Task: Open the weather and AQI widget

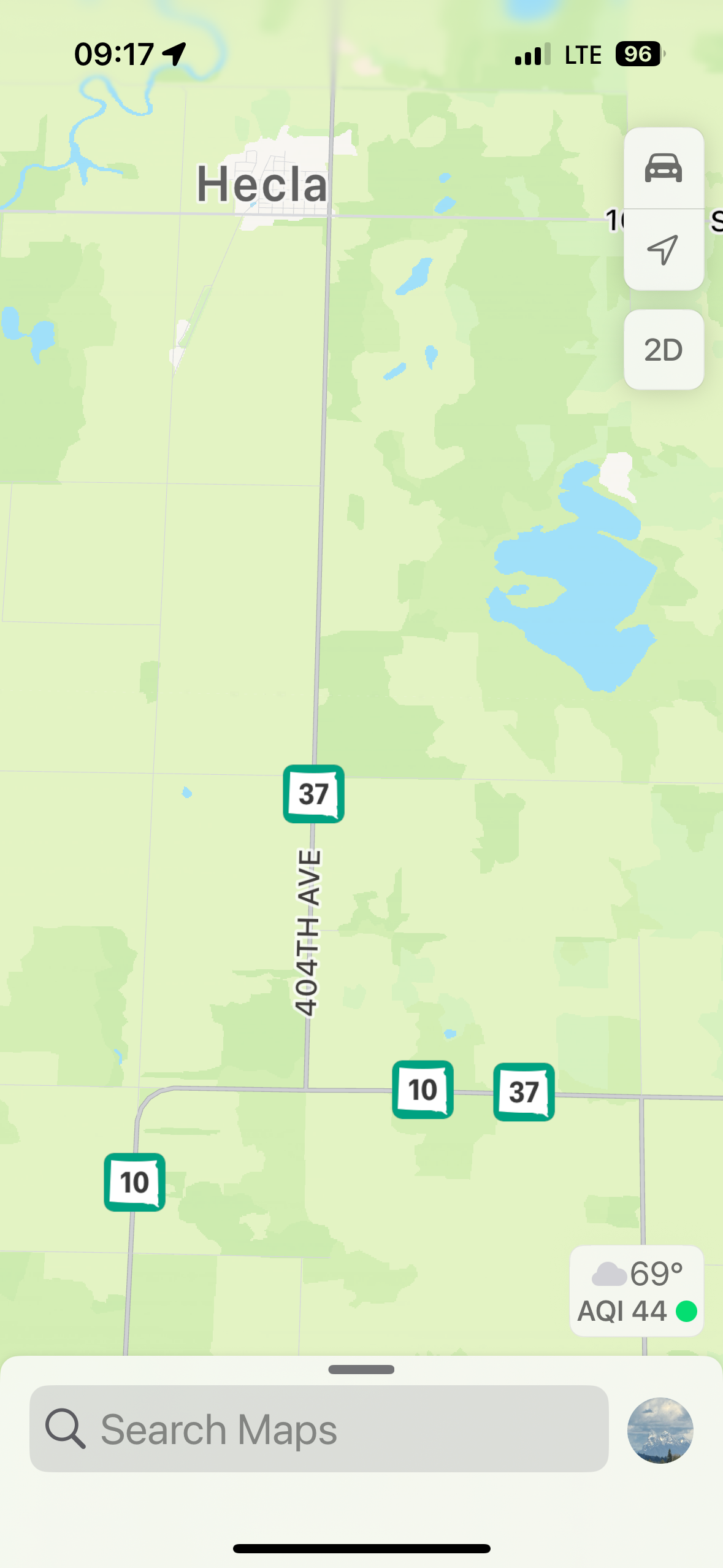Action: pos(637,1291)
